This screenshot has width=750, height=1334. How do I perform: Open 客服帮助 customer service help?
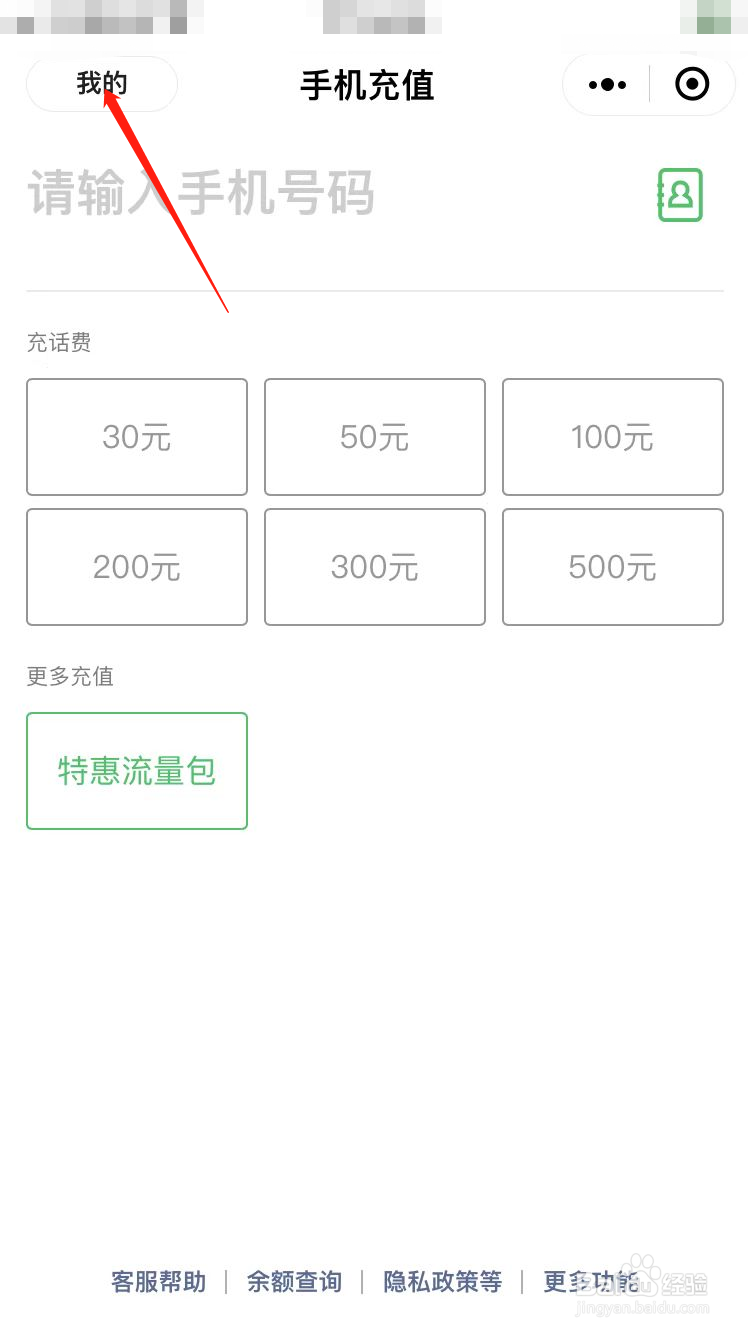158,1282
